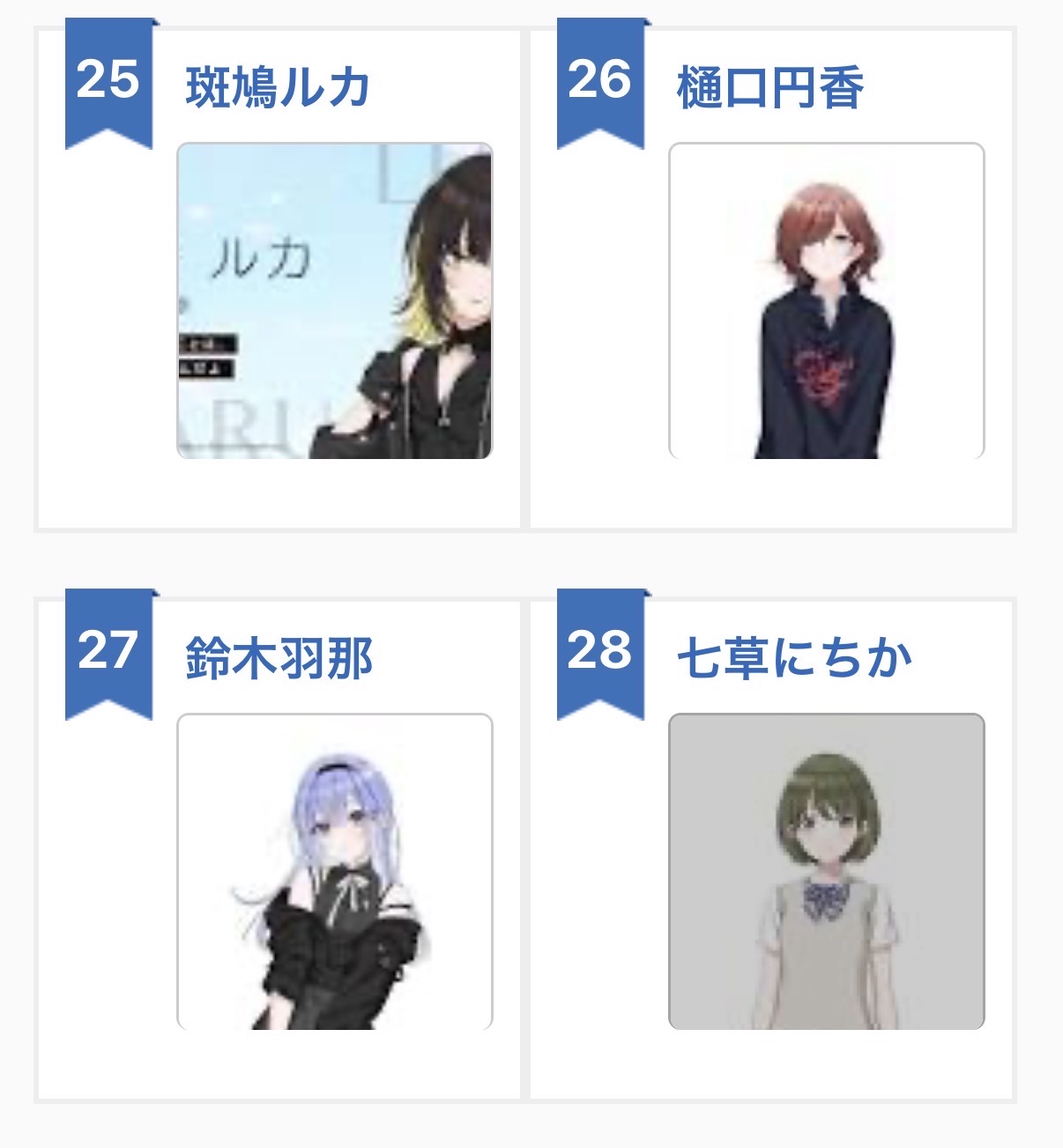This screenshot has height=1148, width=1063.
Task: Open the 七草にちか name link
Action: point(793,658)
